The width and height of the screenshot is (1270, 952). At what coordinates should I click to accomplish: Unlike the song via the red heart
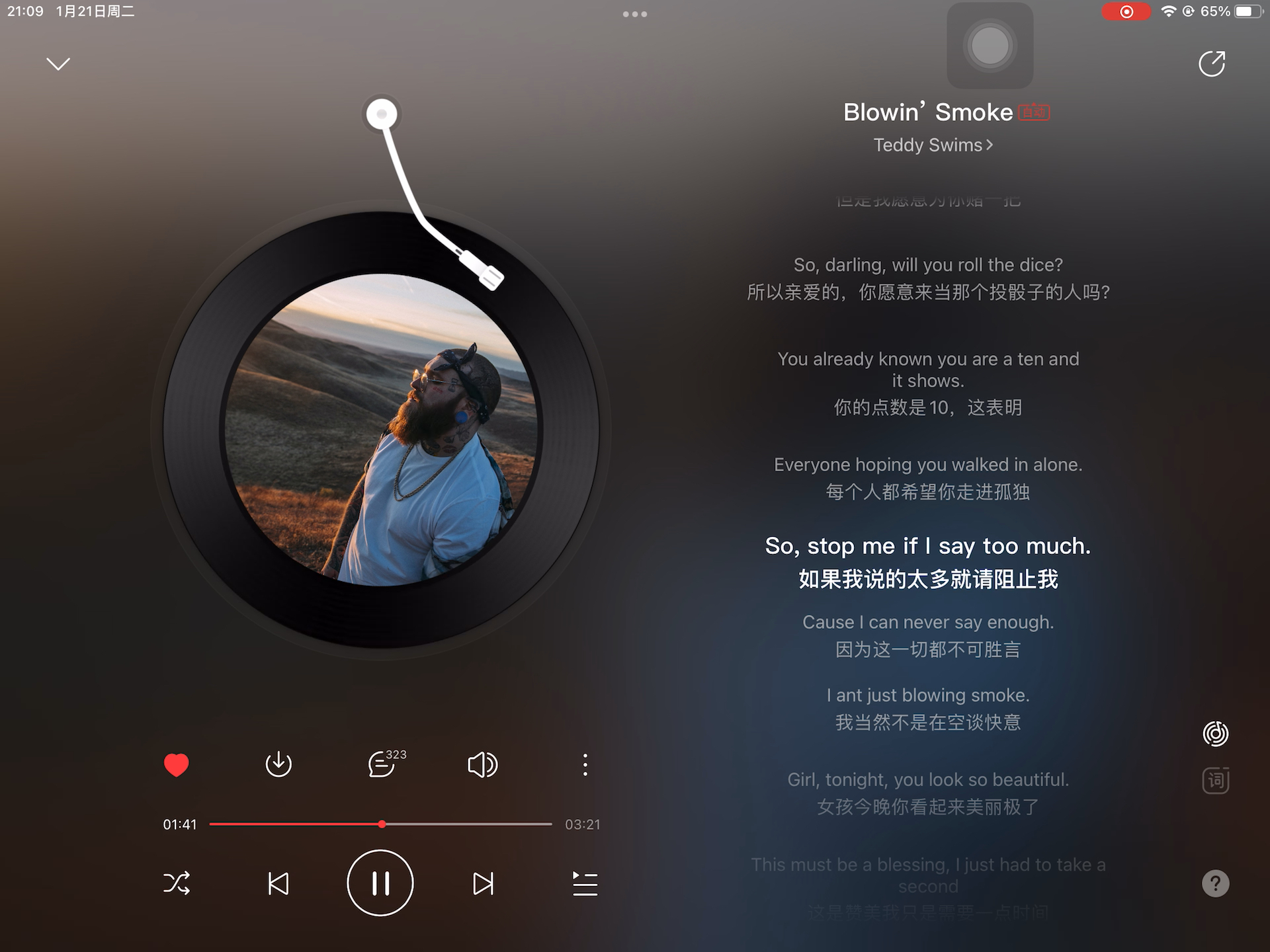point(176,765)
